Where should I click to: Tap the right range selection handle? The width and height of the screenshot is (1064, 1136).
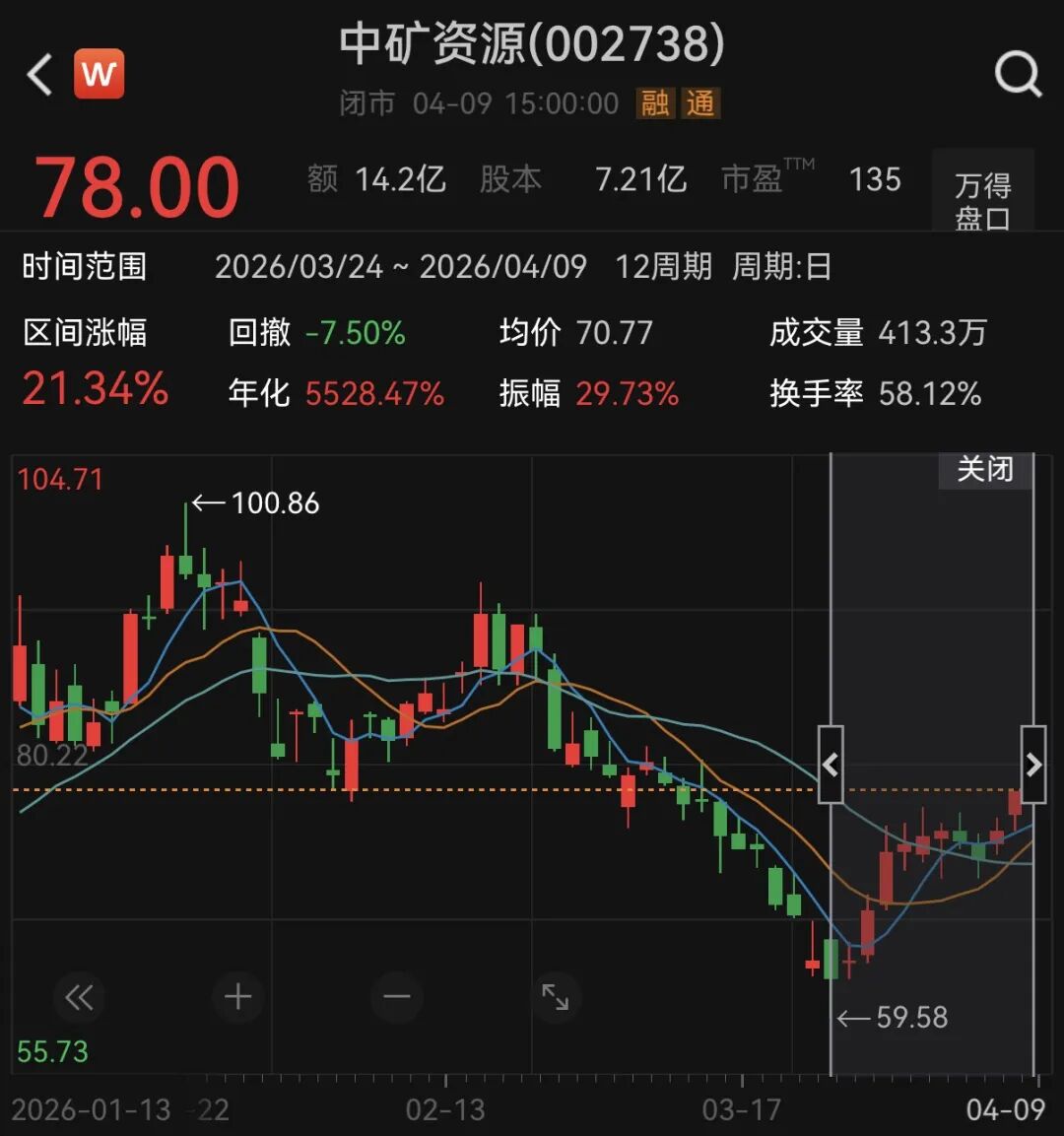pyautogui.click(x=1032, y=765)
